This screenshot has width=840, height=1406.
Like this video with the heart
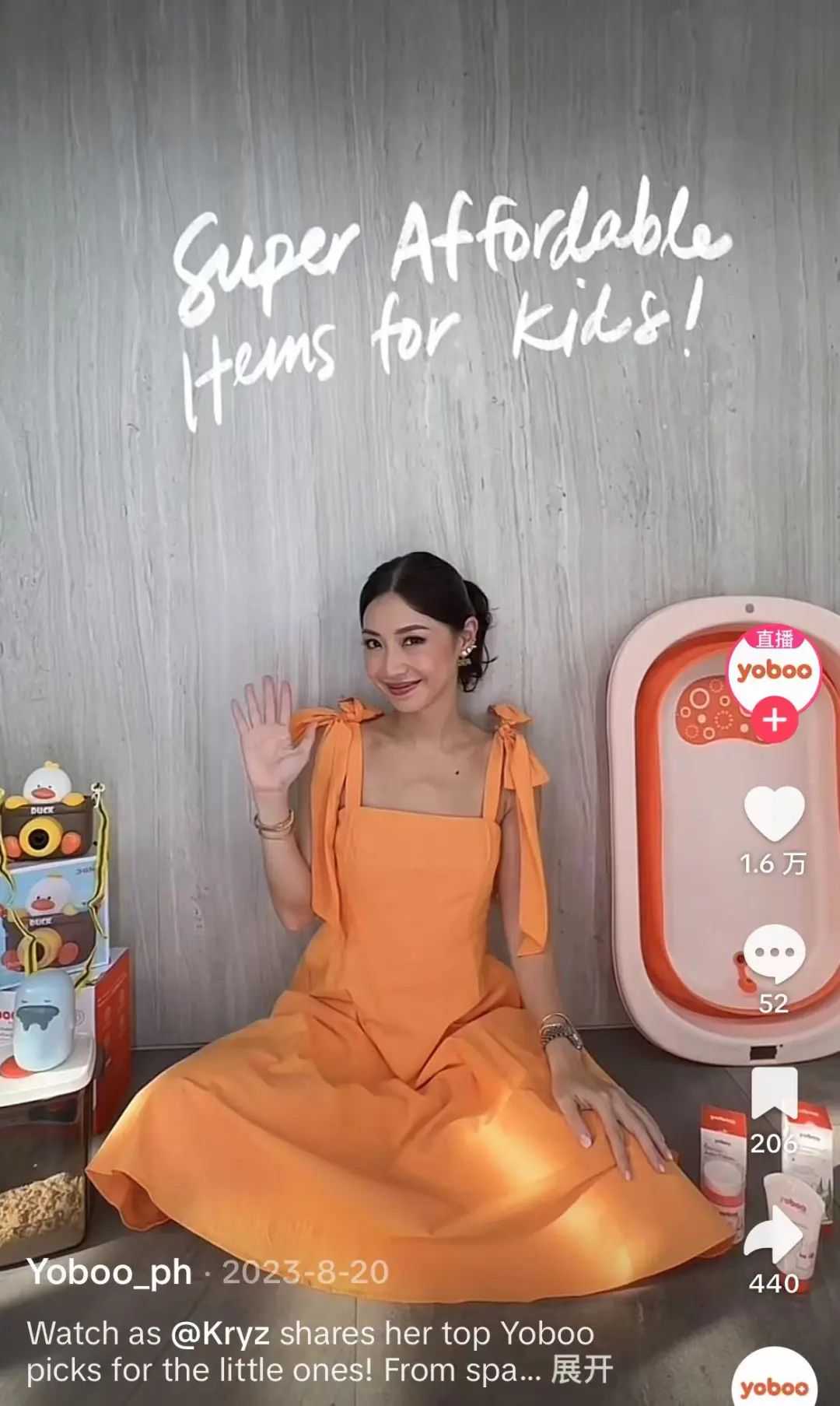(774, 813)
